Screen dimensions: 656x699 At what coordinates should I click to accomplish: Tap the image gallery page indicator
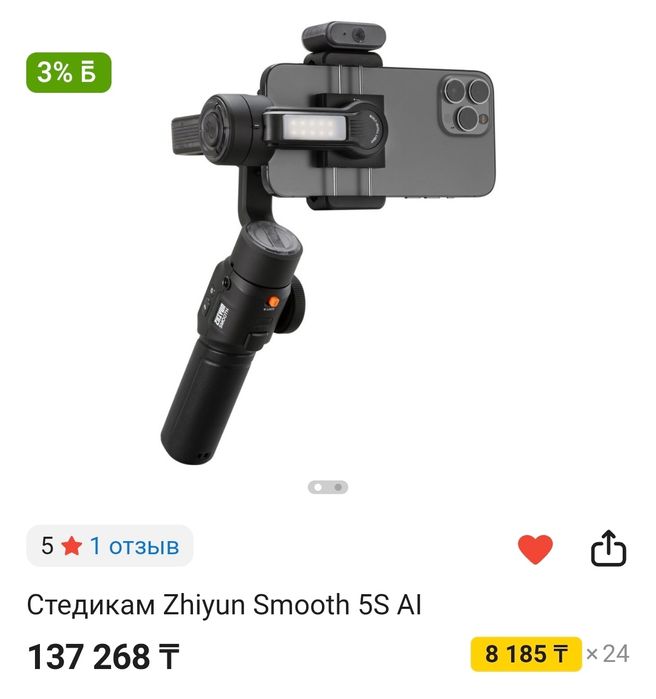(328, 487)
